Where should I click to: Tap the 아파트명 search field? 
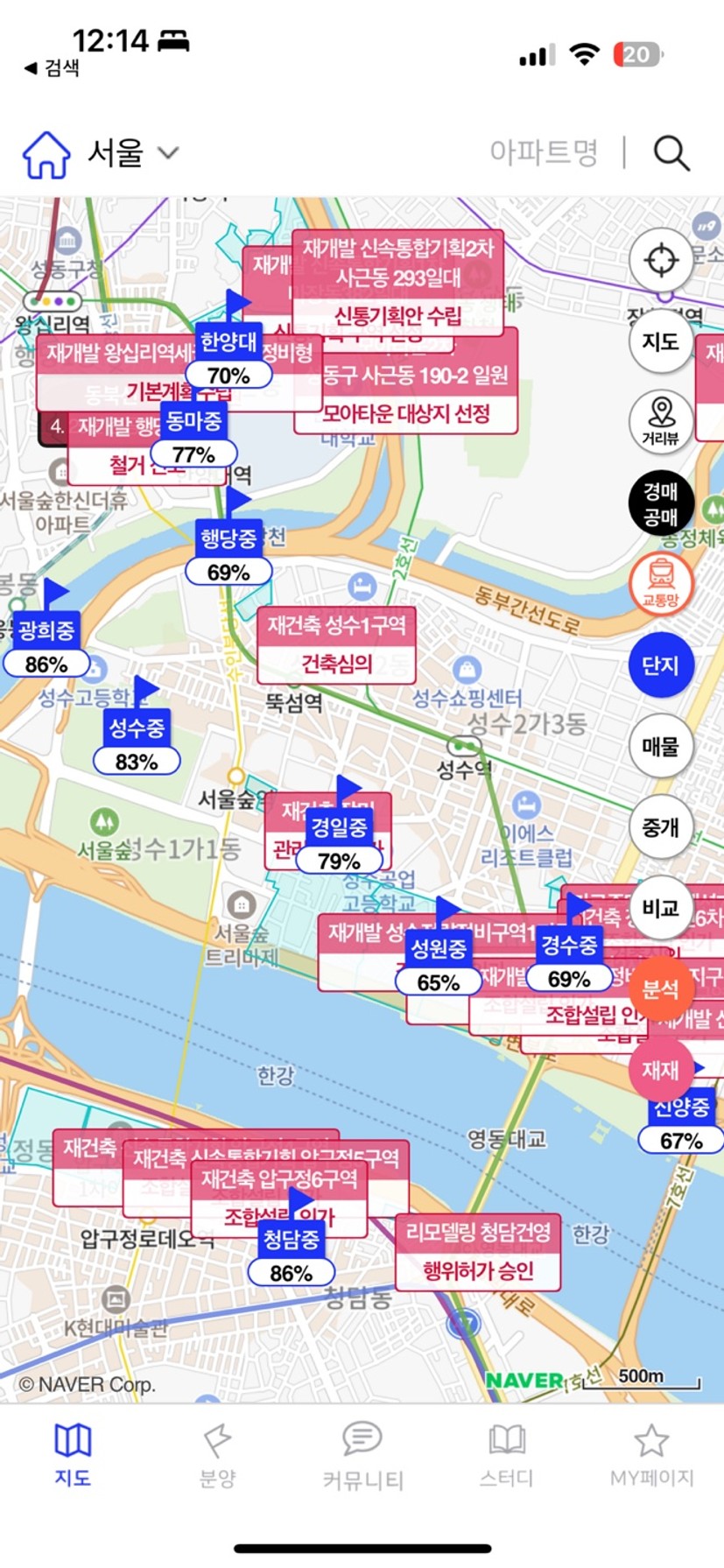(x=543, y=152)
